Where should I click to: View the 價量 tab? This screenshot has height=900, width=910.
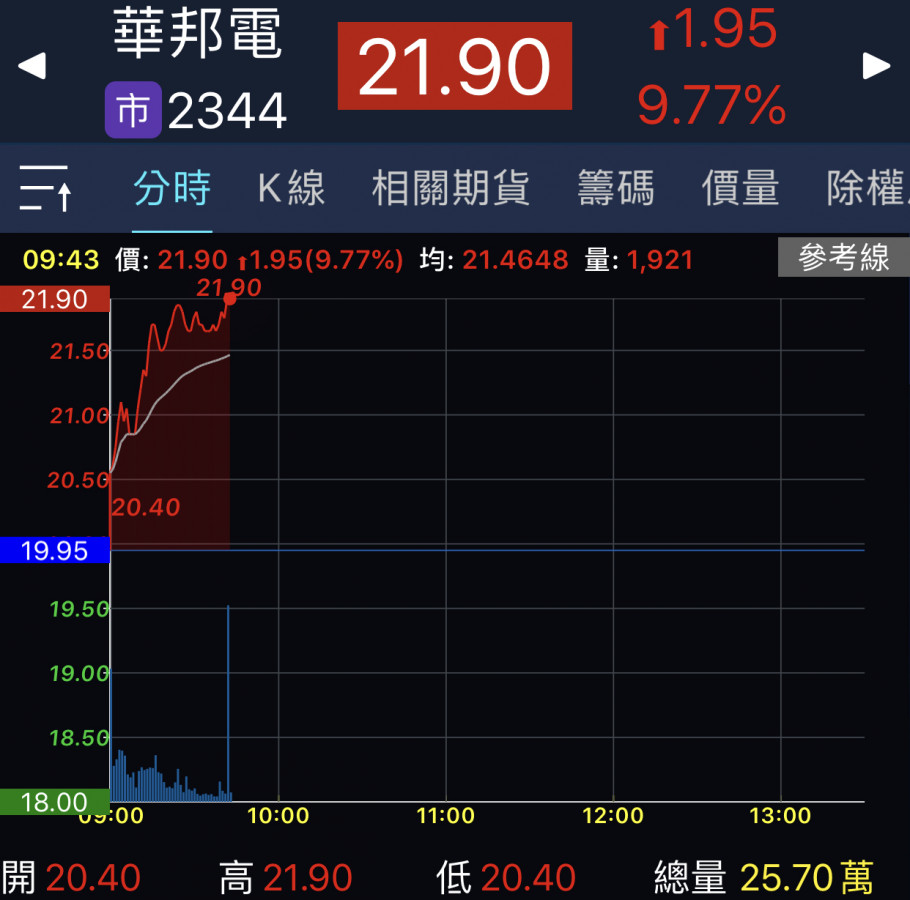(x=740, y=188)
